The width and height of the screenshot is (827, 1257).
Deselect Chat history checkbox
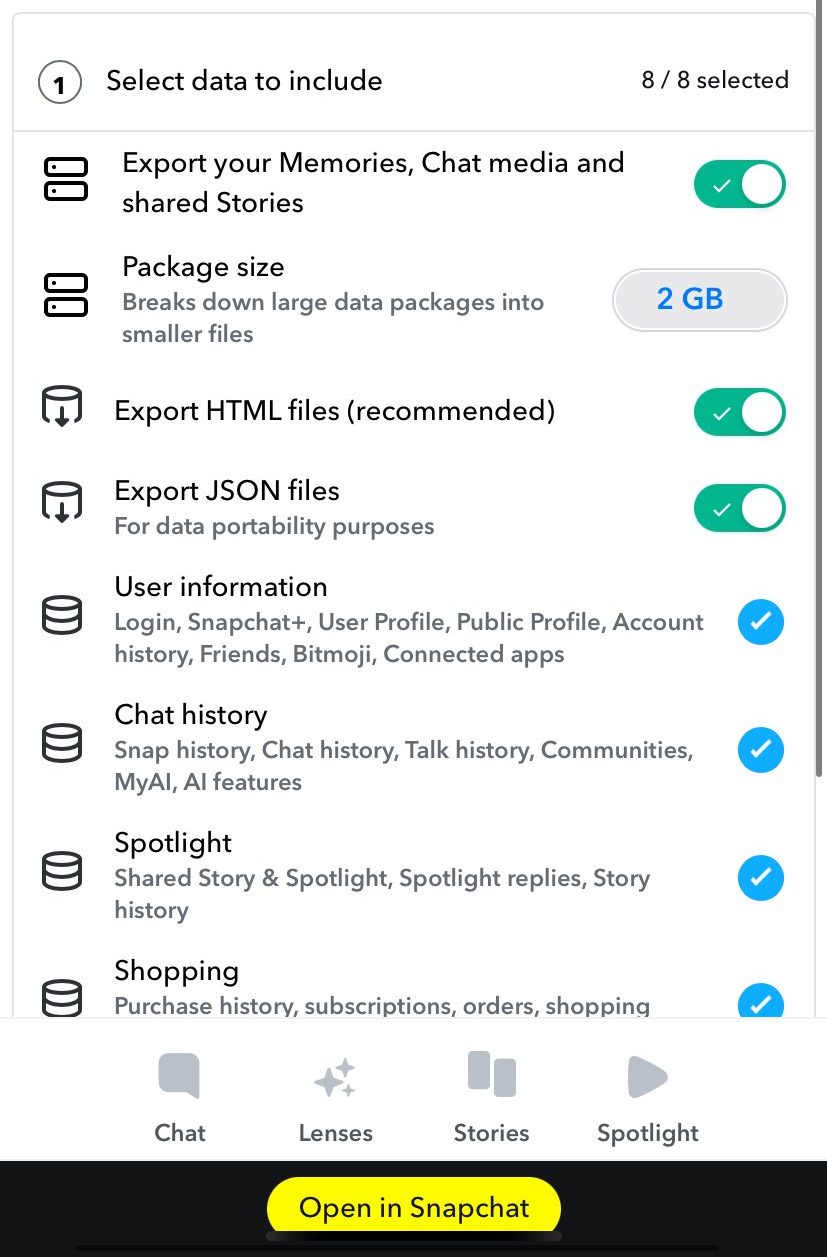(760, 750)
